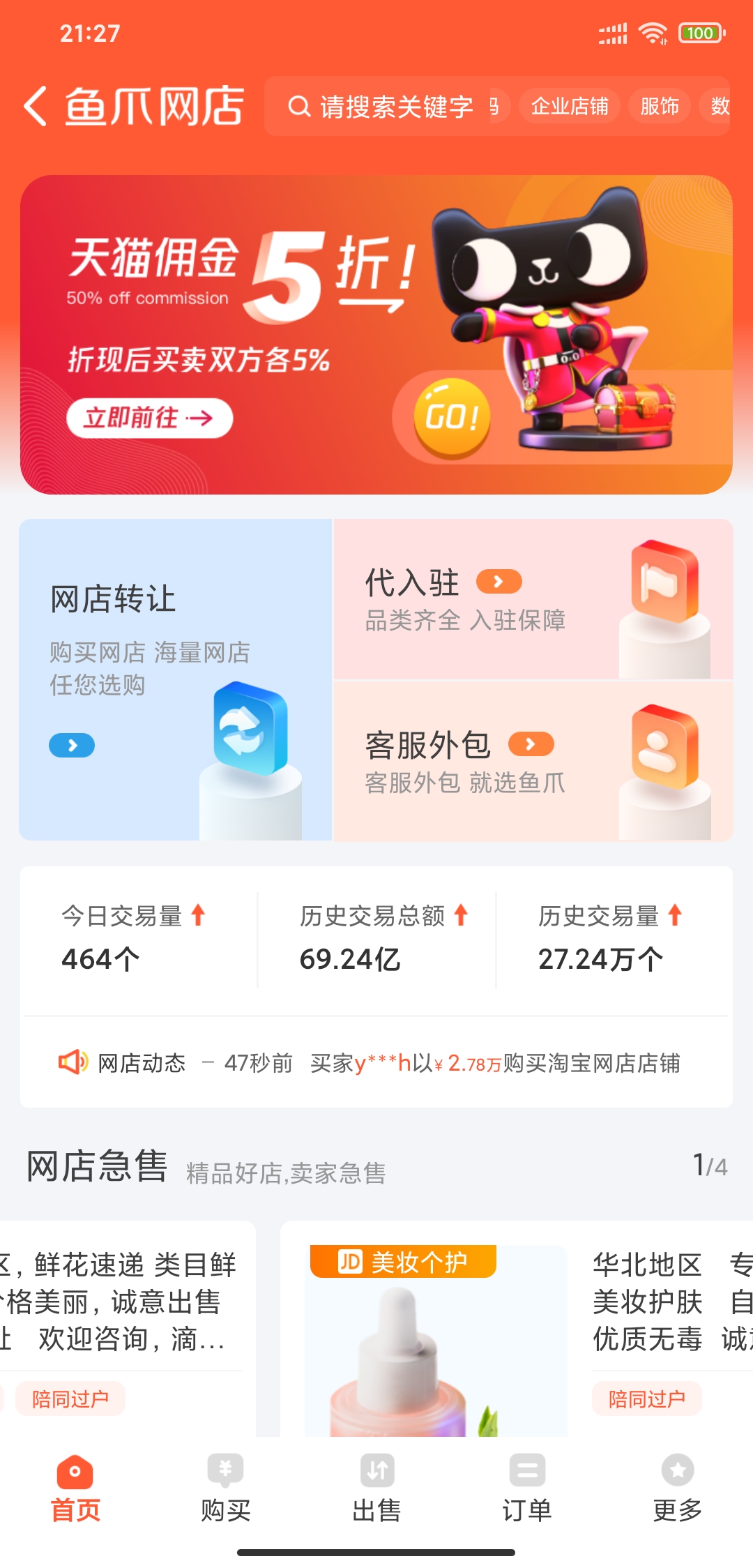753x1568 pixels.
Task: Open the 网店转让 card
Action: [176, 679]
